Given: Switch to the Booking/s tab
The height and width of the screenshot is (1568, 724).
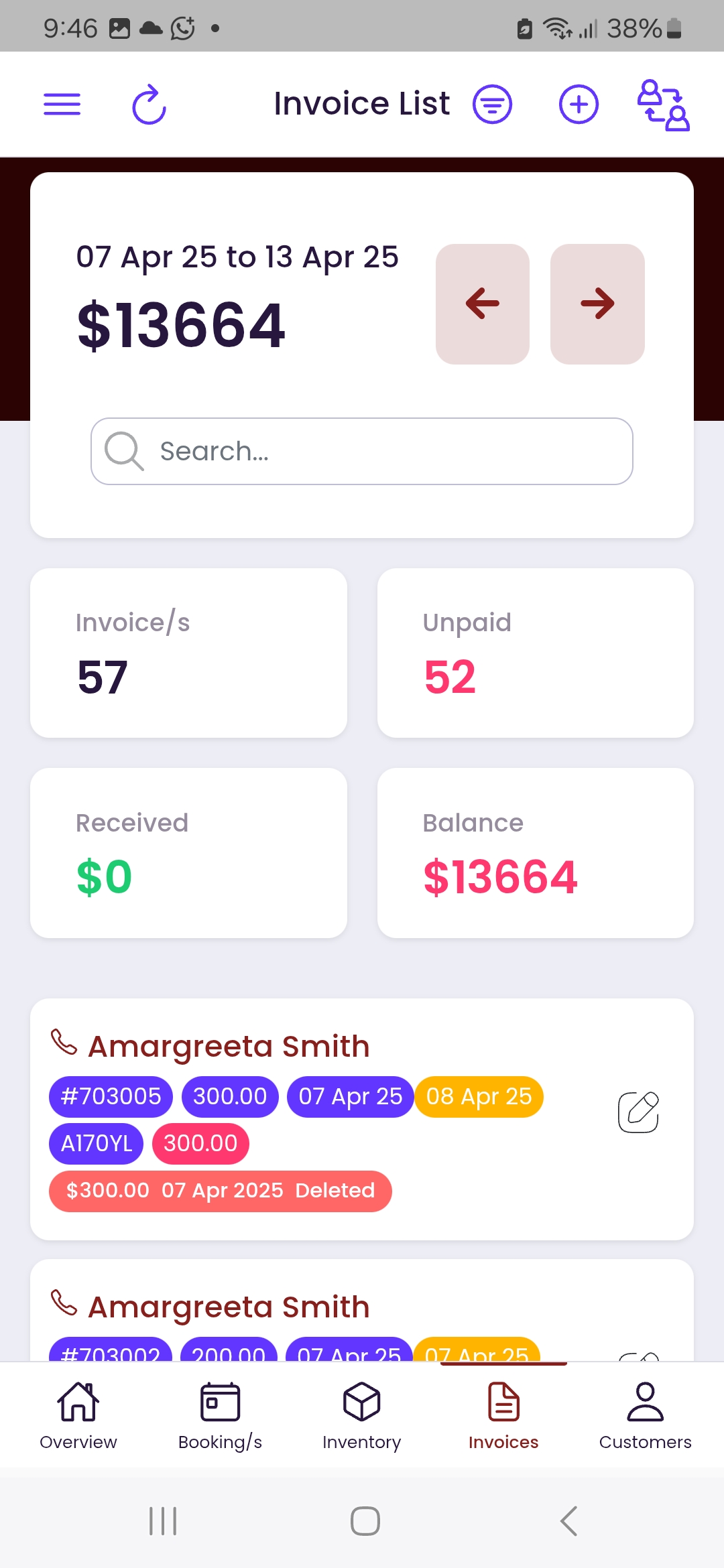Looking at the screenshot, I should pyautogui.click(x=220, y=1415).
